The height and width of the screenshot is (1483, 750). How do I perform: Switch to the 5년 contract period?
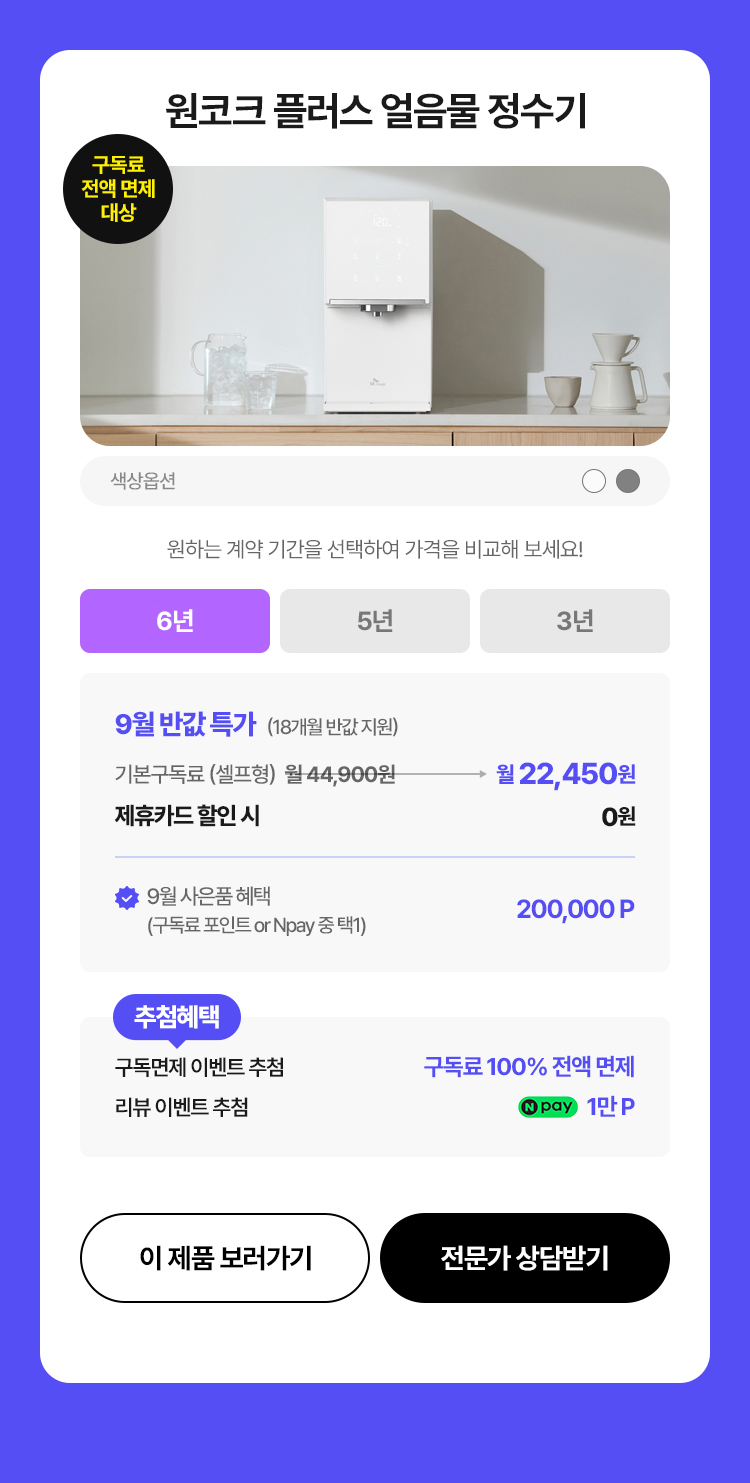[375, 621]
